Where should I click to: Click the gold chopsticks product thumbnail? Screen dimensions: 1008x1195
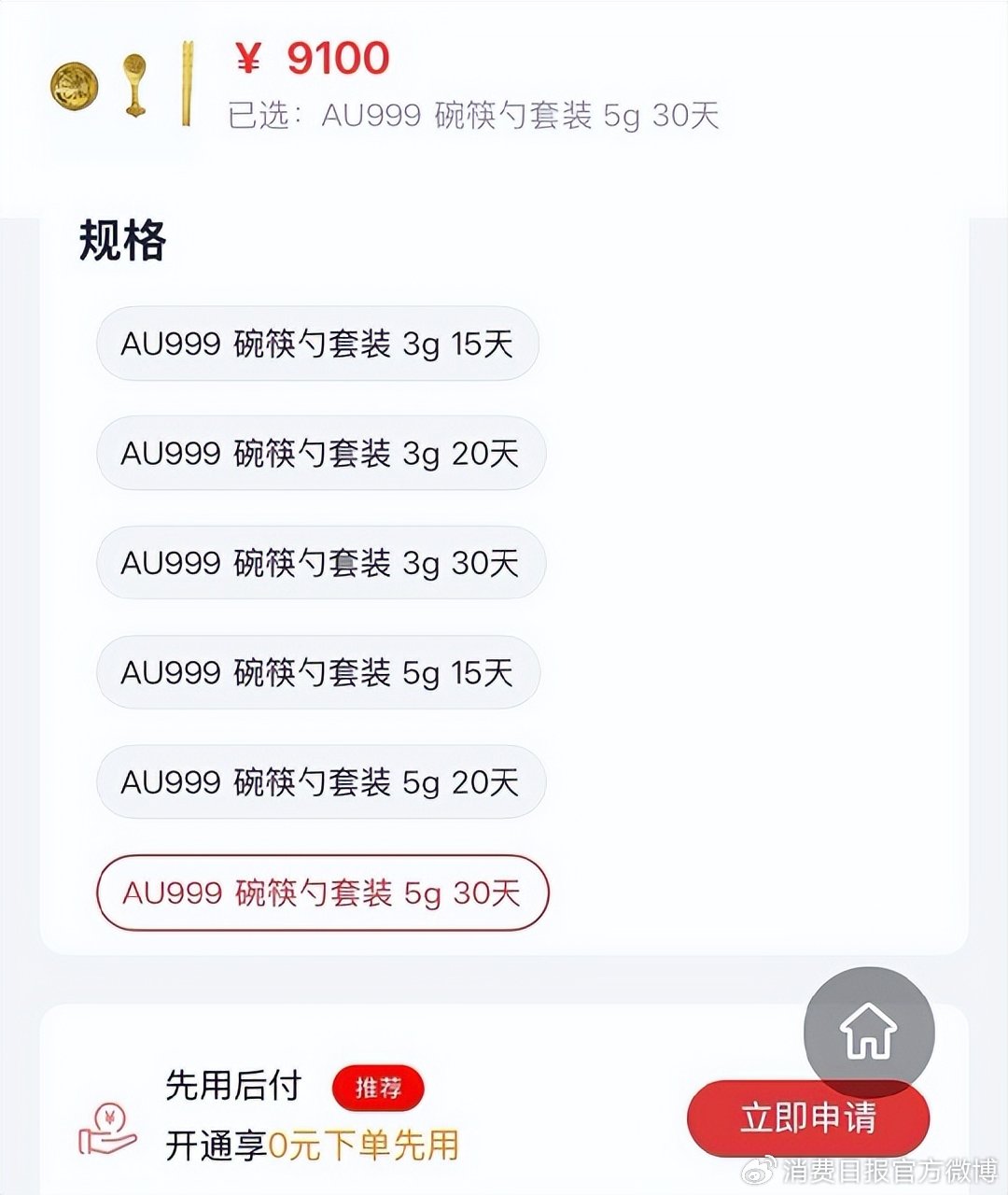(x=185, y=84)
